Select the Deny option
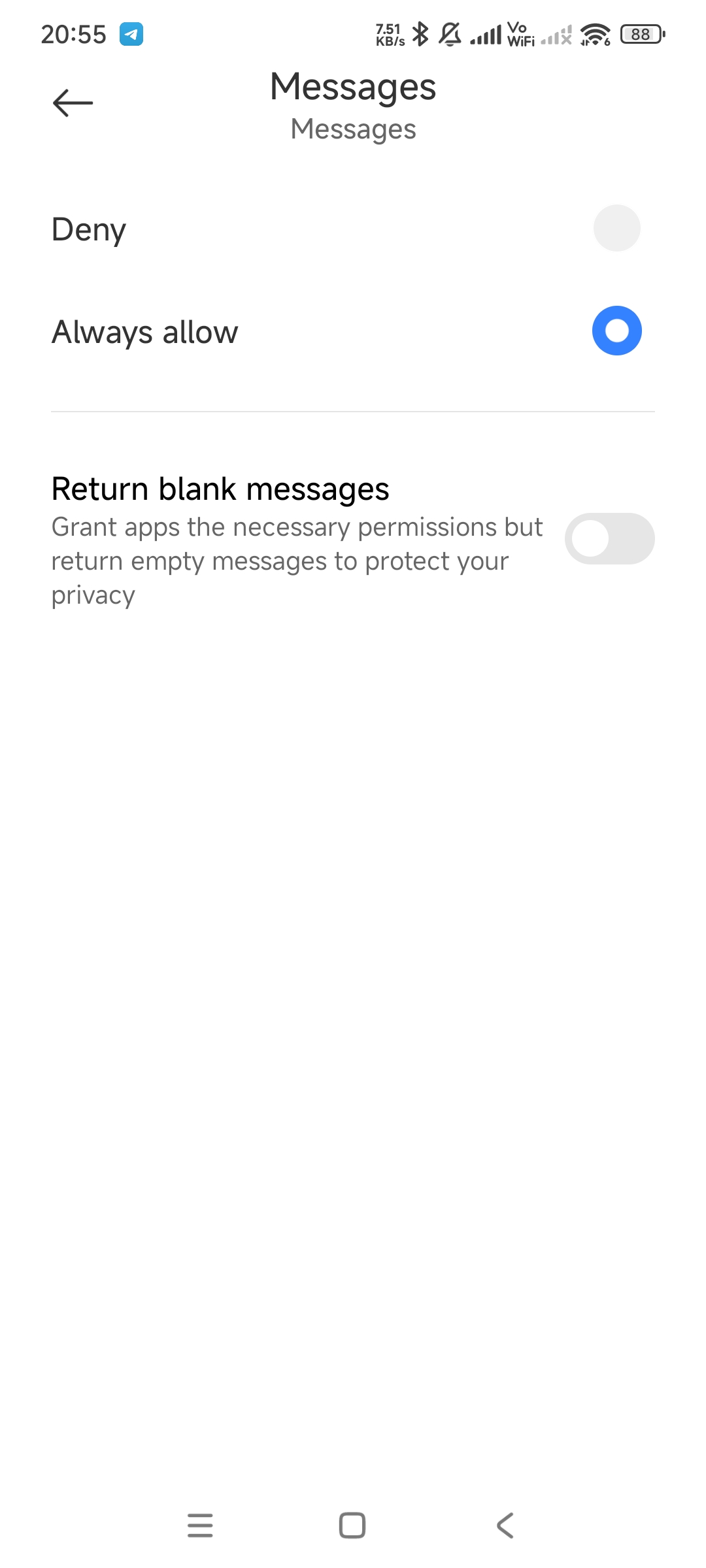The width and height of the screenshot is (706, 1568). click(353, 229)
